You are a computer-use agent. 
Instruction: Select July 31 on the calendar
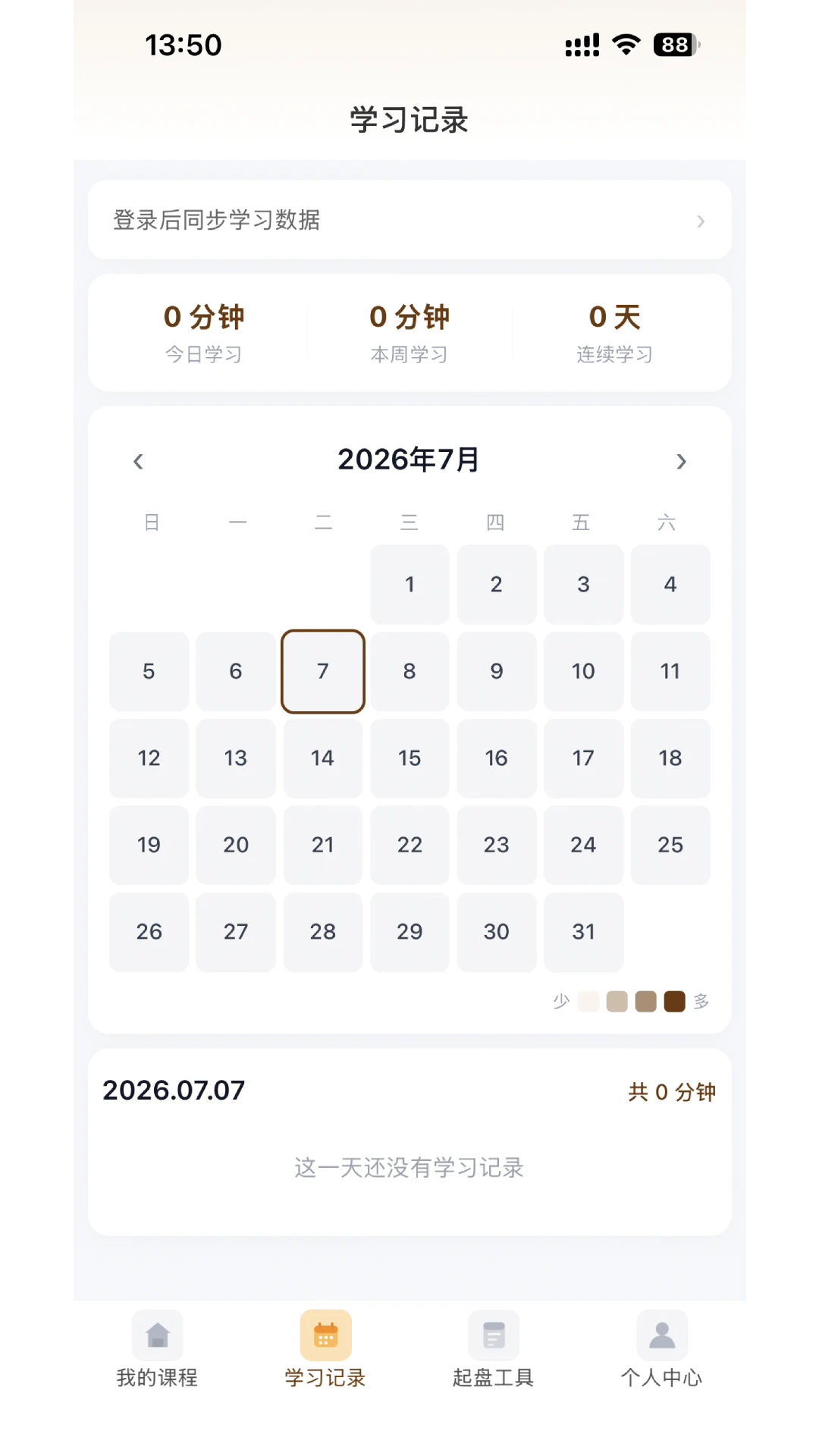pos(583,932)
